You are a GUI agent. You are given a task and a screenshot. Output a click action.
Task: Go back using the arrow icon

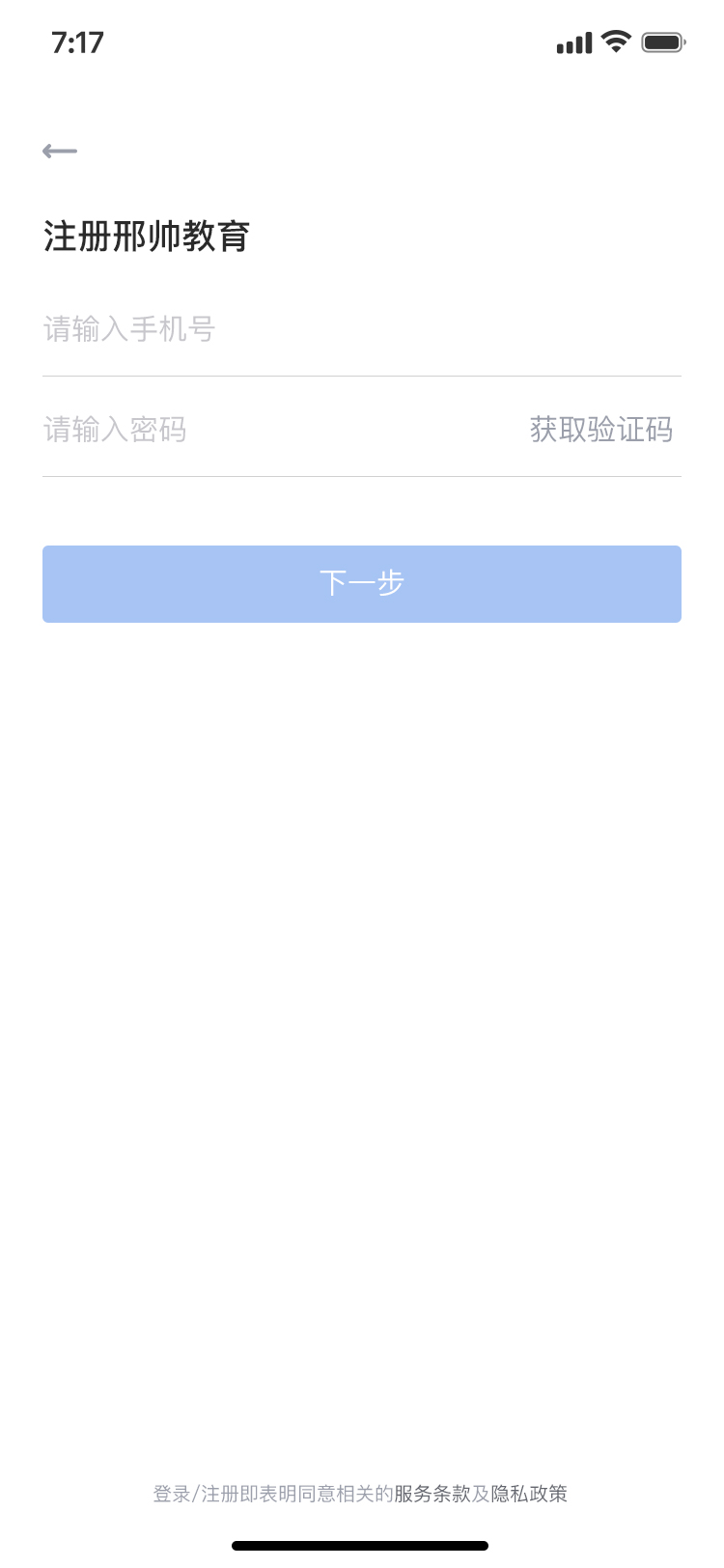(60, 151)
